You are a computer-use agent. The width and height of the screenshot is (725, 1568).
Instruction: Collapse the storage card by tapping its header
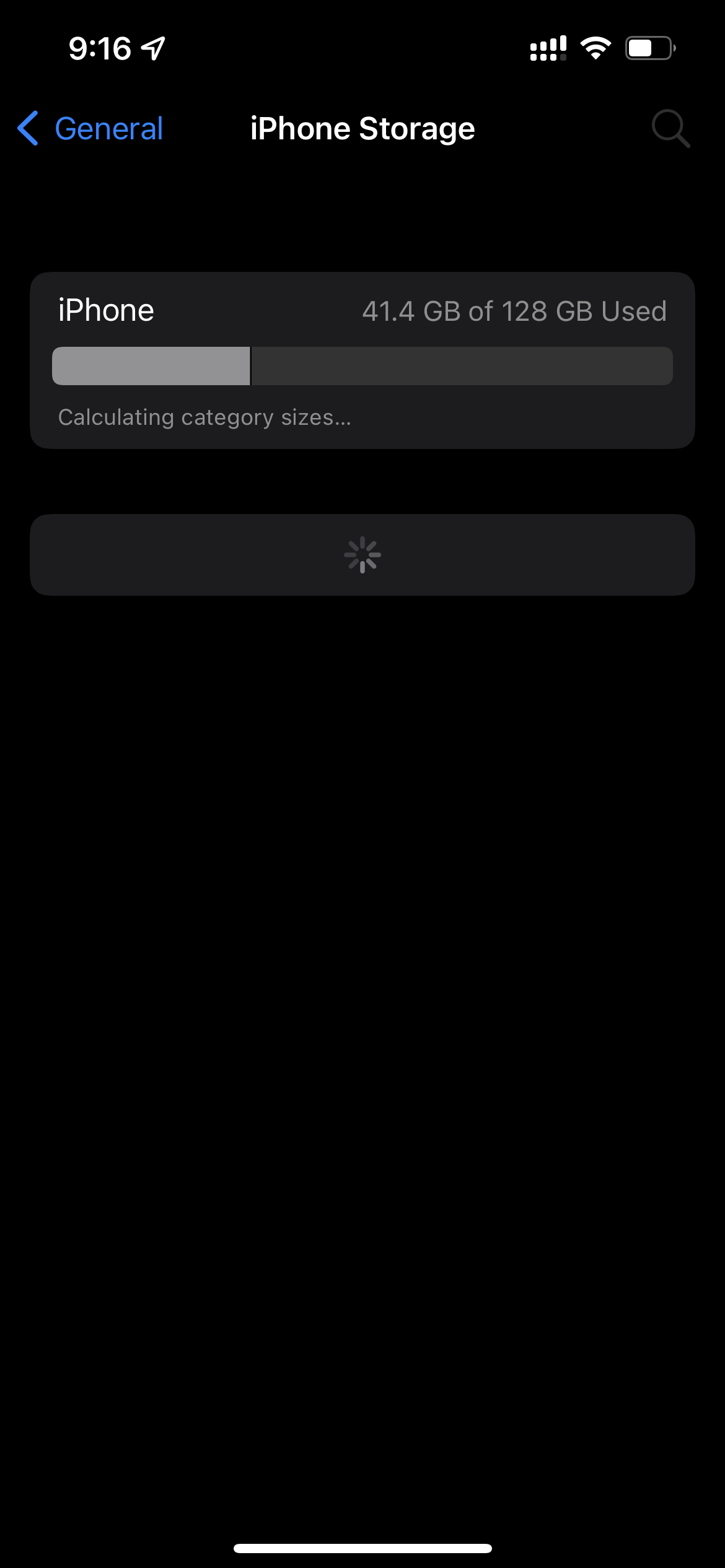coord(362,311)
